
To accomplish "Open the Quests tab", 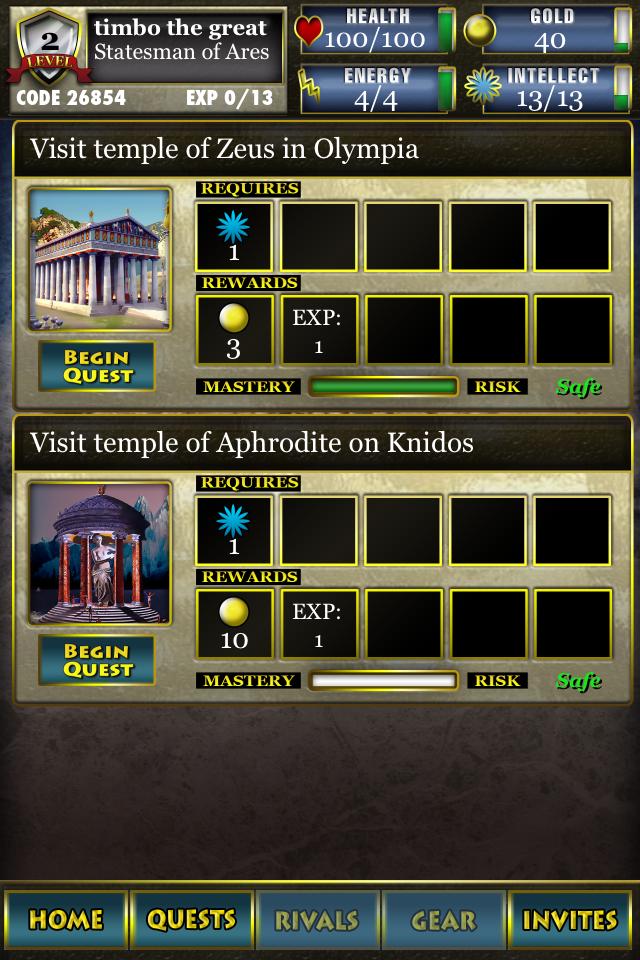I will click(191, 919).
